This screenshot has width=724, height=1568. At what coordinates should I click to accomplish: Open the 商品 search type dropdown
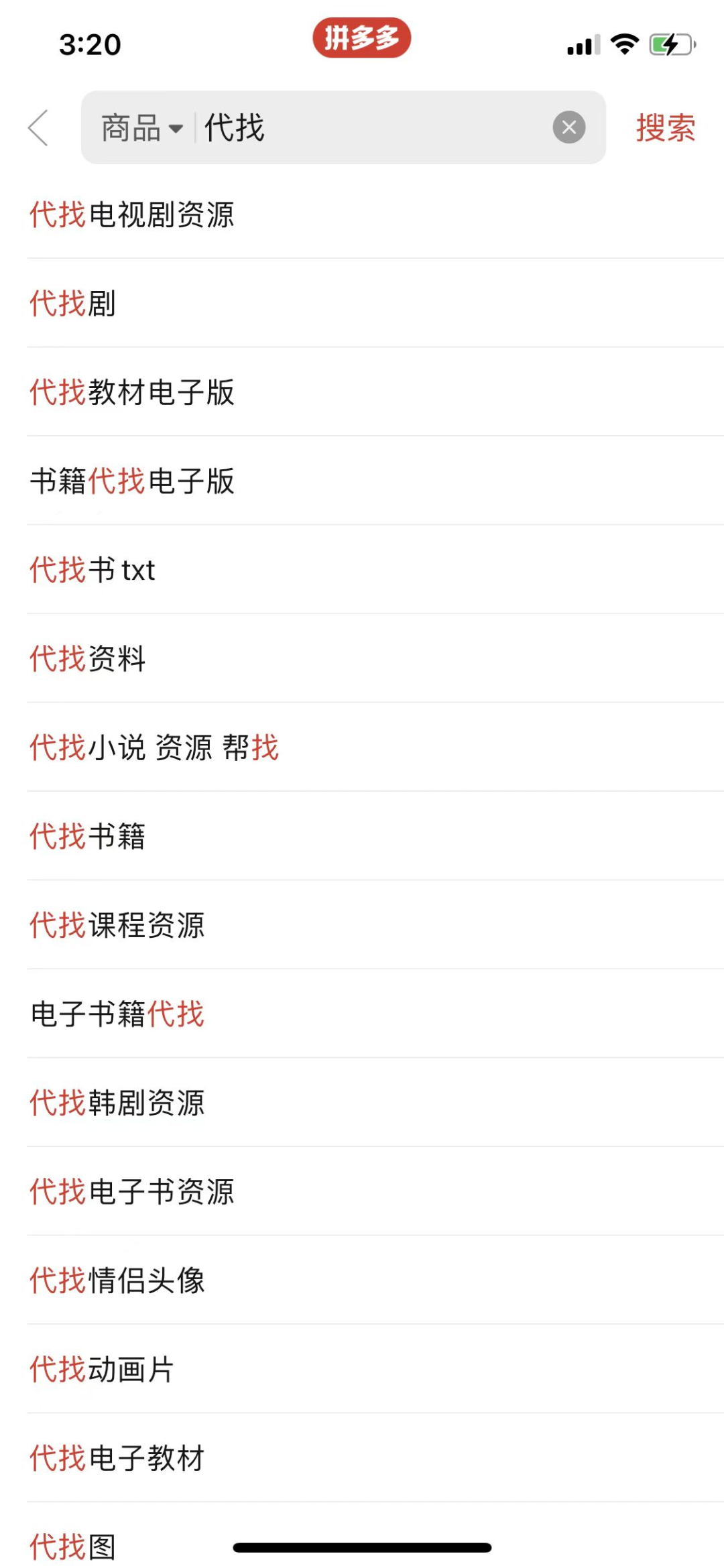tap(141, 127)
